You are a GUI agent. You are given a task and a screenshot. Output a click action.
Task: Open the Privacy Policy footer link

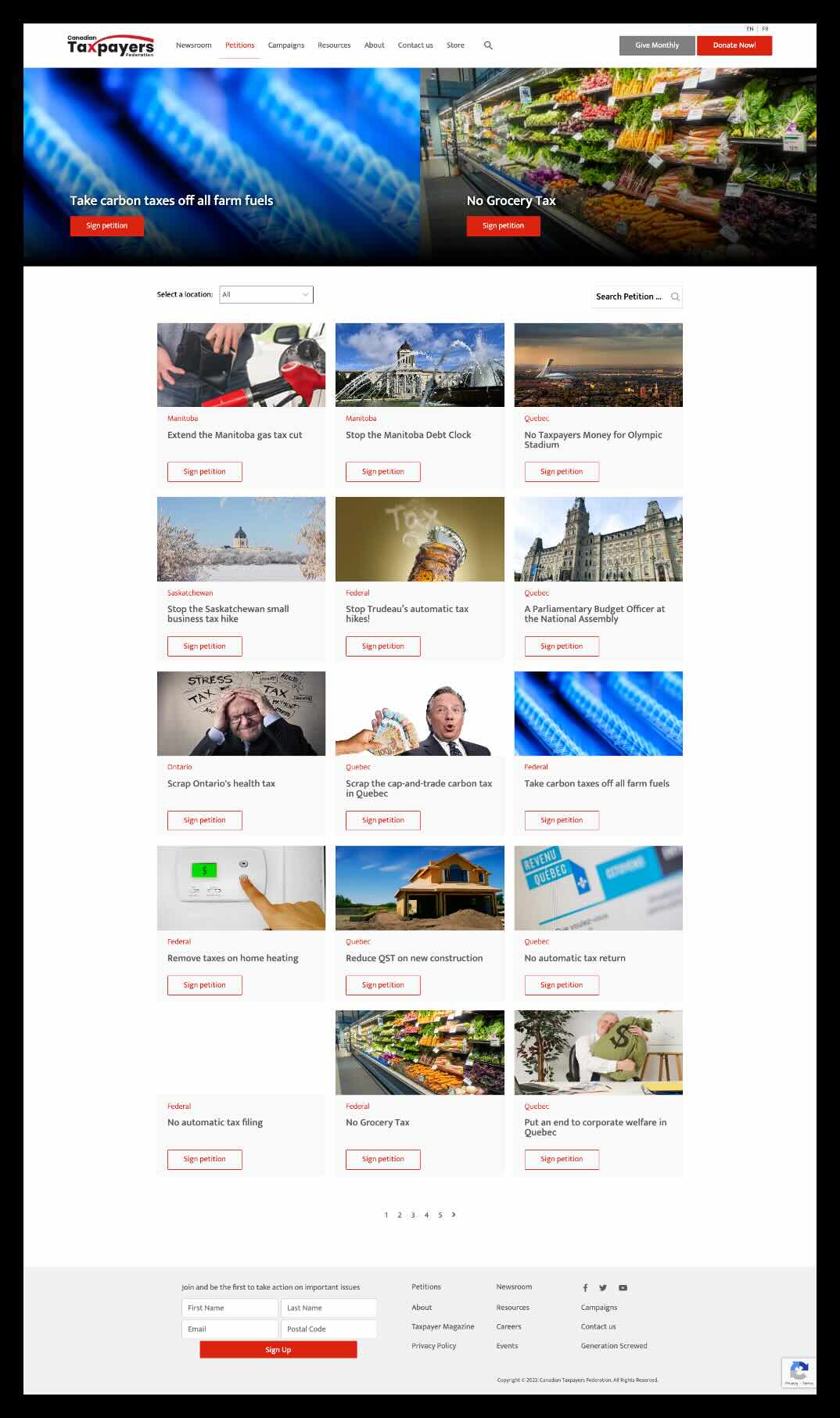coord(433,1346)
